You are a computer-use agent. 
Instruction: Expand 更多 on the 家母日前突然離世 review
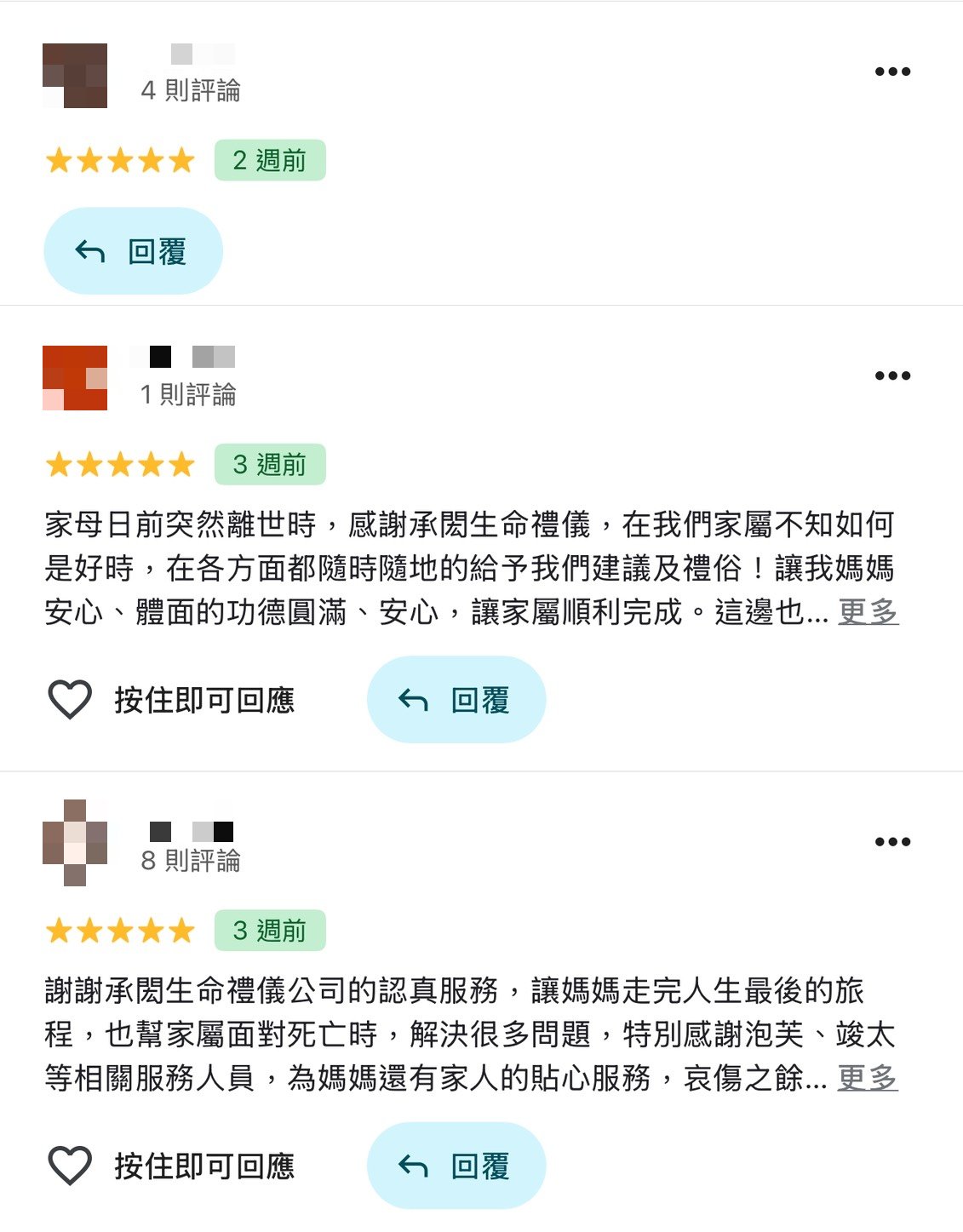(x=868, y=611)
